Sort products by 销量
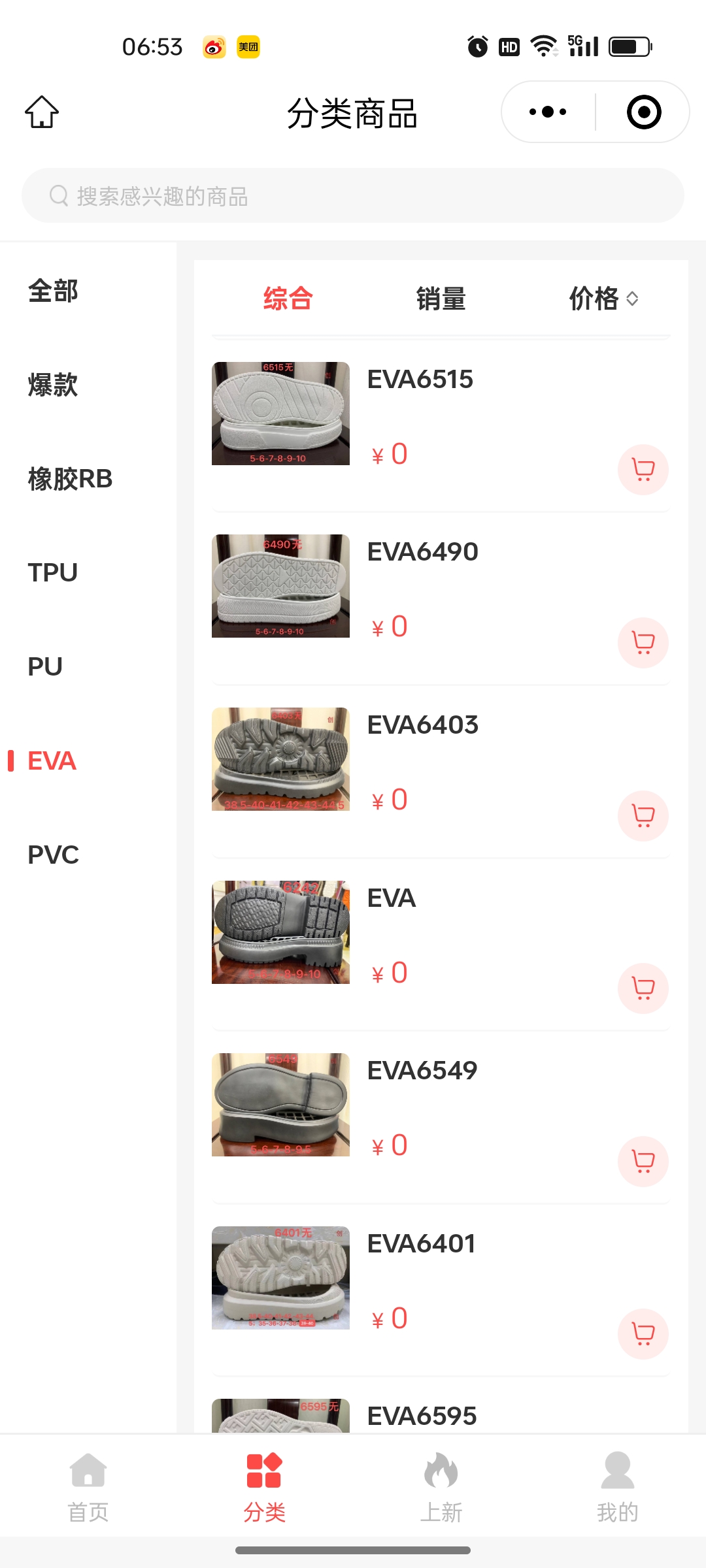 click(441, 299)
